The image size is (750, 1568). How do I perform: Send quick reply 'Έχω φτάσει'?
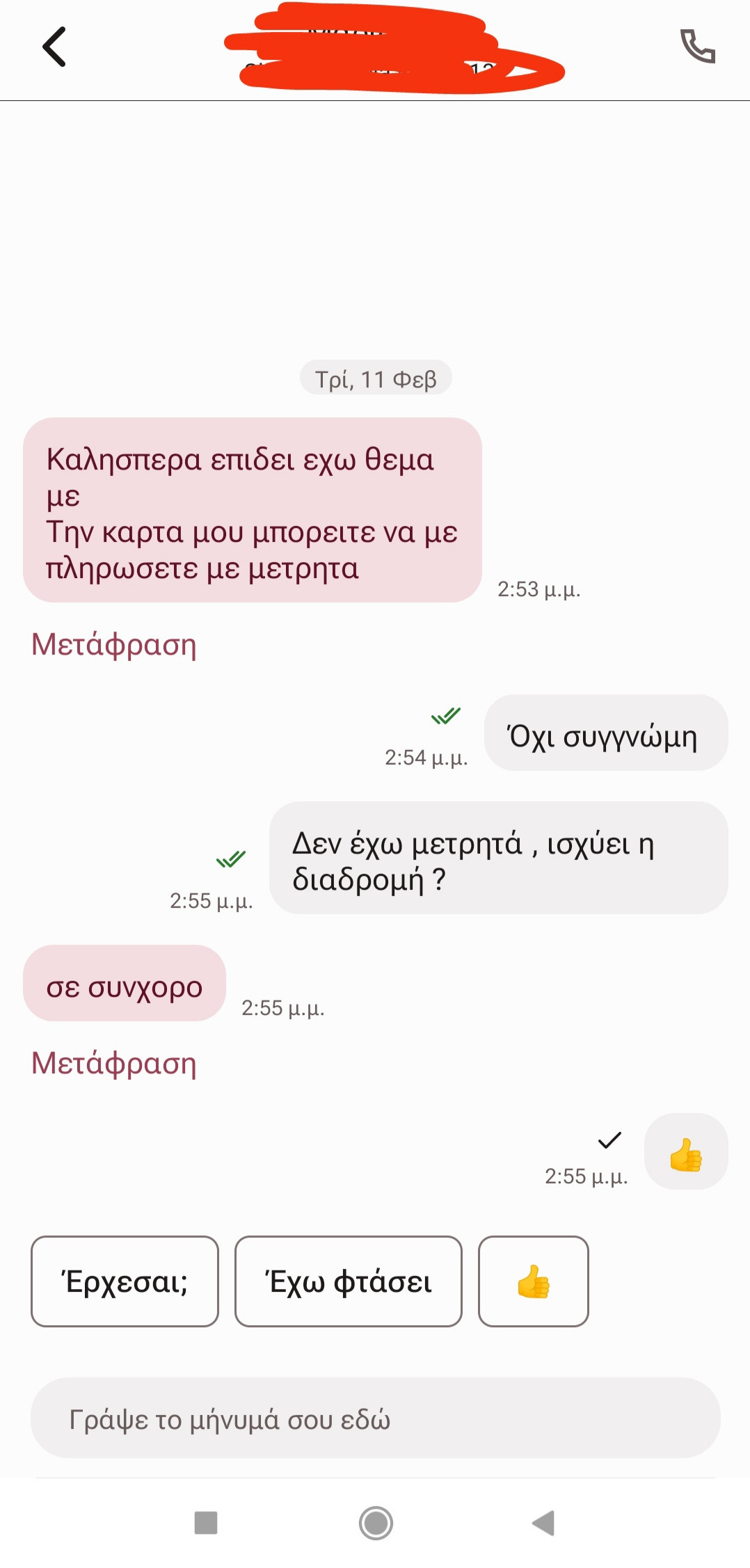click(349, 1281)
